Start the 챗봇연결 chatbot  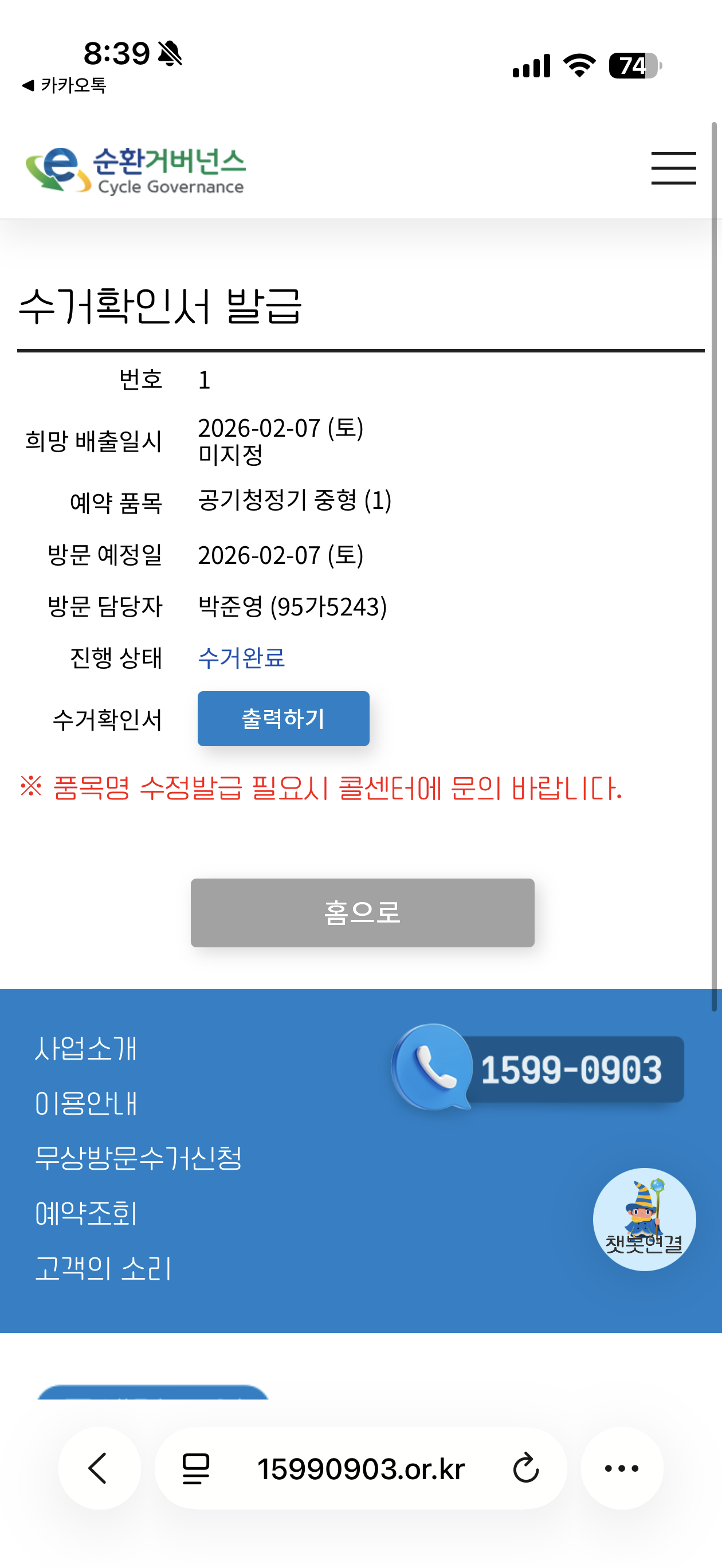[x=644, y=1218]
